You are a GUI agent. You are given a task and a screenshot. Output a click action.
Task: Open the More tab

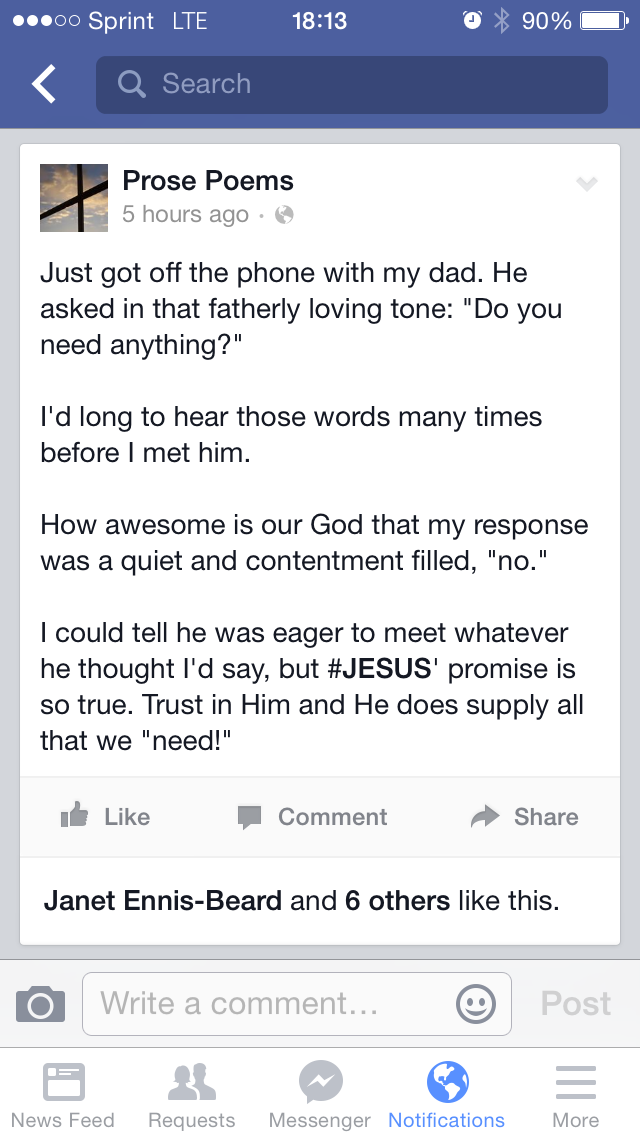pyautogui.click(x=575, y=1095)
